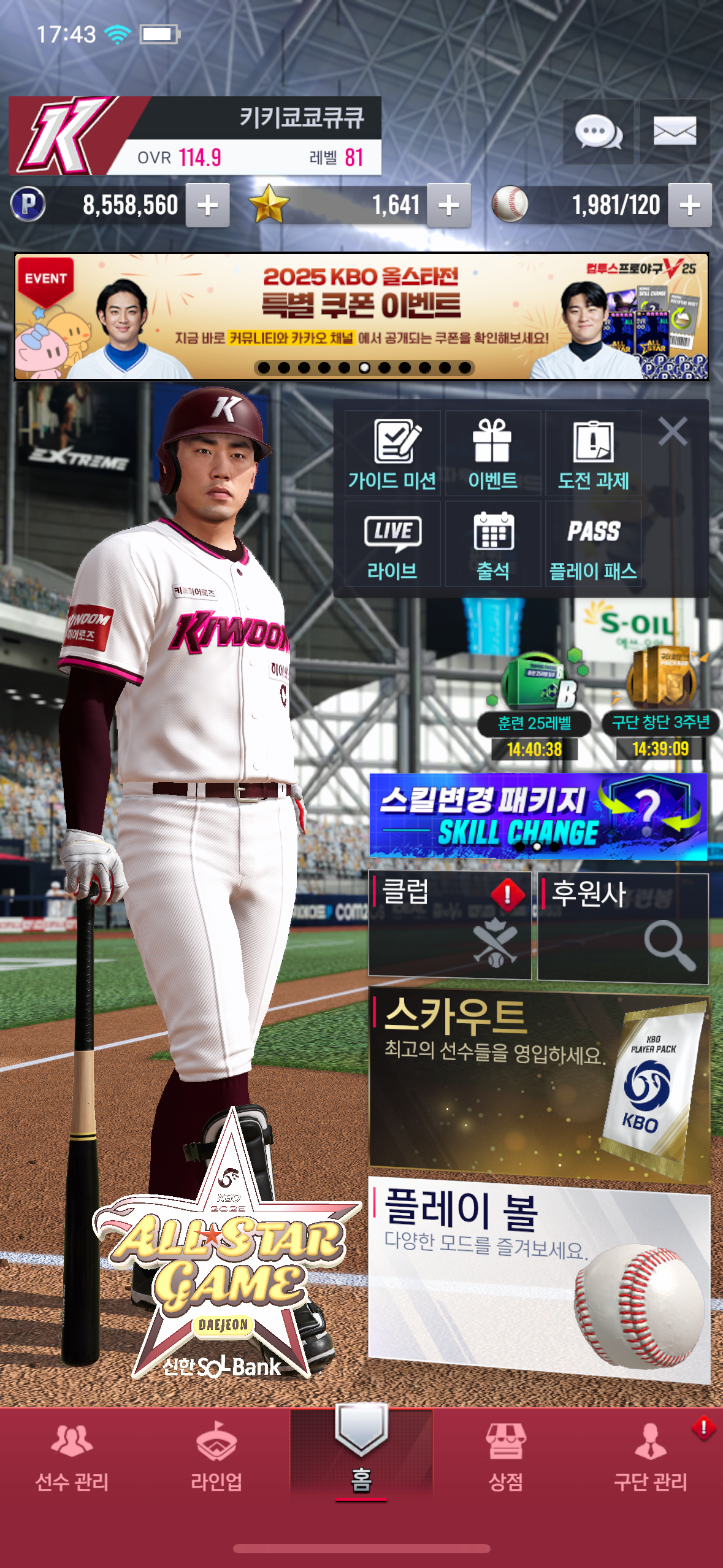The image size is (723, 1568).
Task: Close the quick menu panel
Action: point(673,431)
